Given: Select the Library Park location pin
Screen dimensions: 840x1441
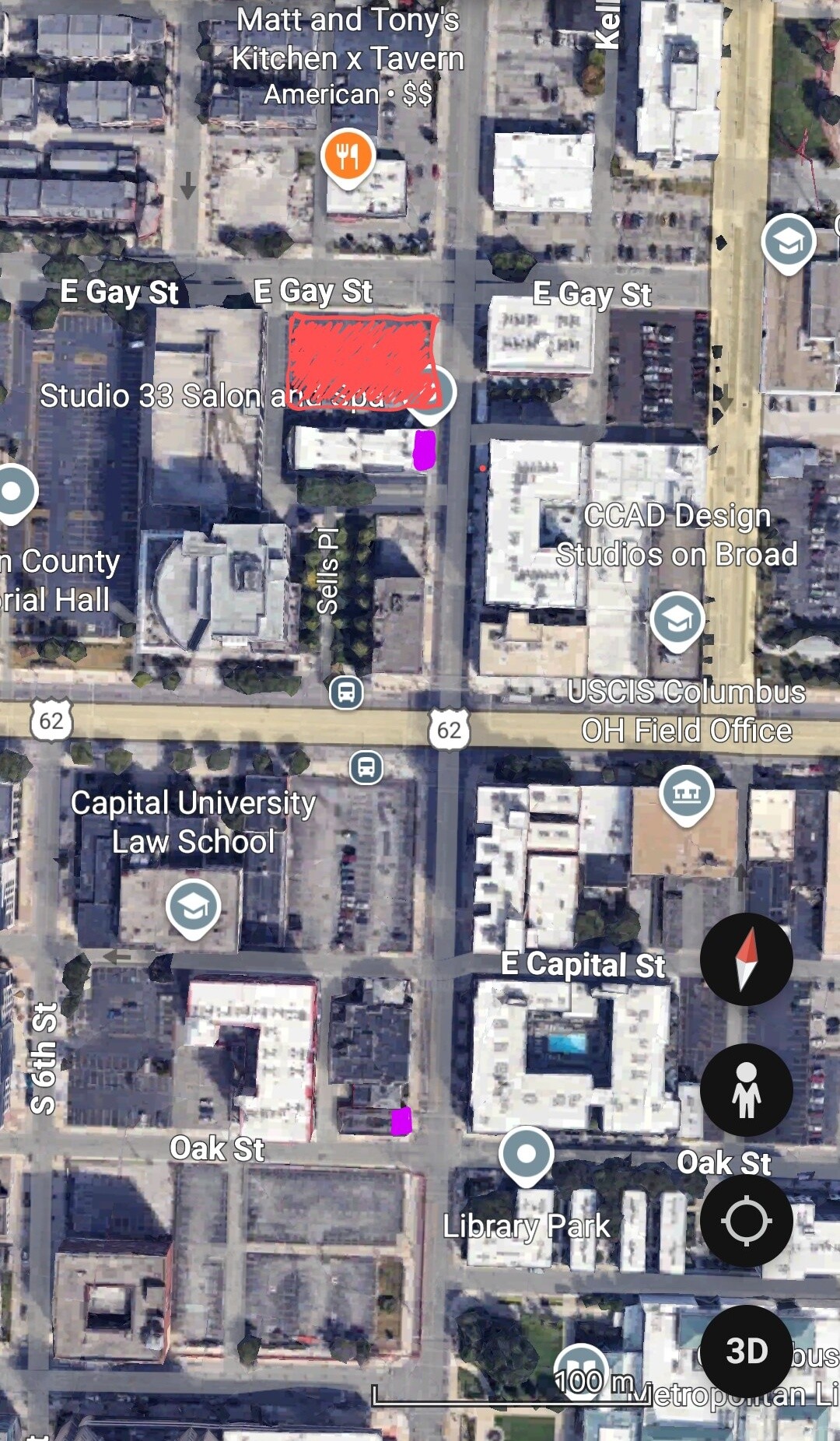Looking at the screenshot, I should click(527, 1155).
